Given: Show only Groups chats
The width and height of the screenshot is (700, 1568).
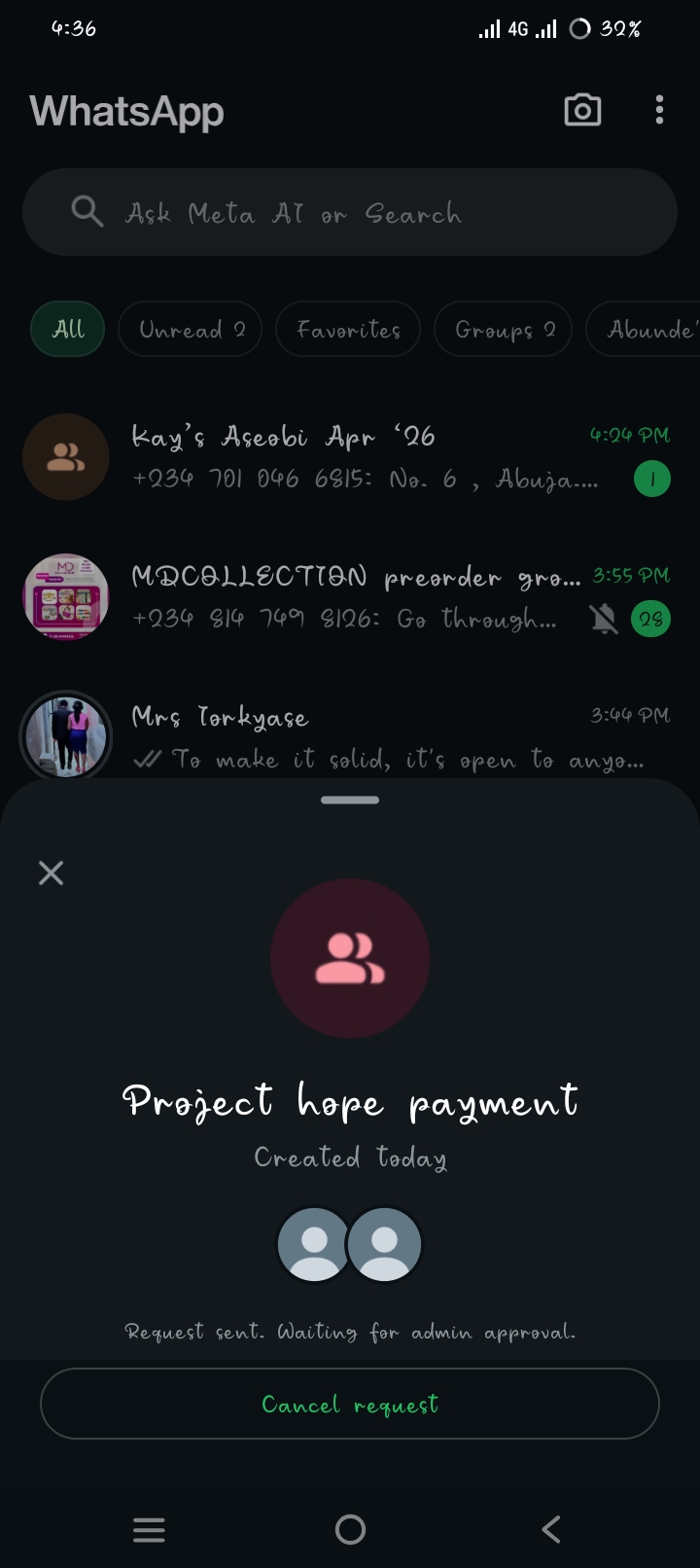Looking at the screenshot, I should [x=504, y=329].
